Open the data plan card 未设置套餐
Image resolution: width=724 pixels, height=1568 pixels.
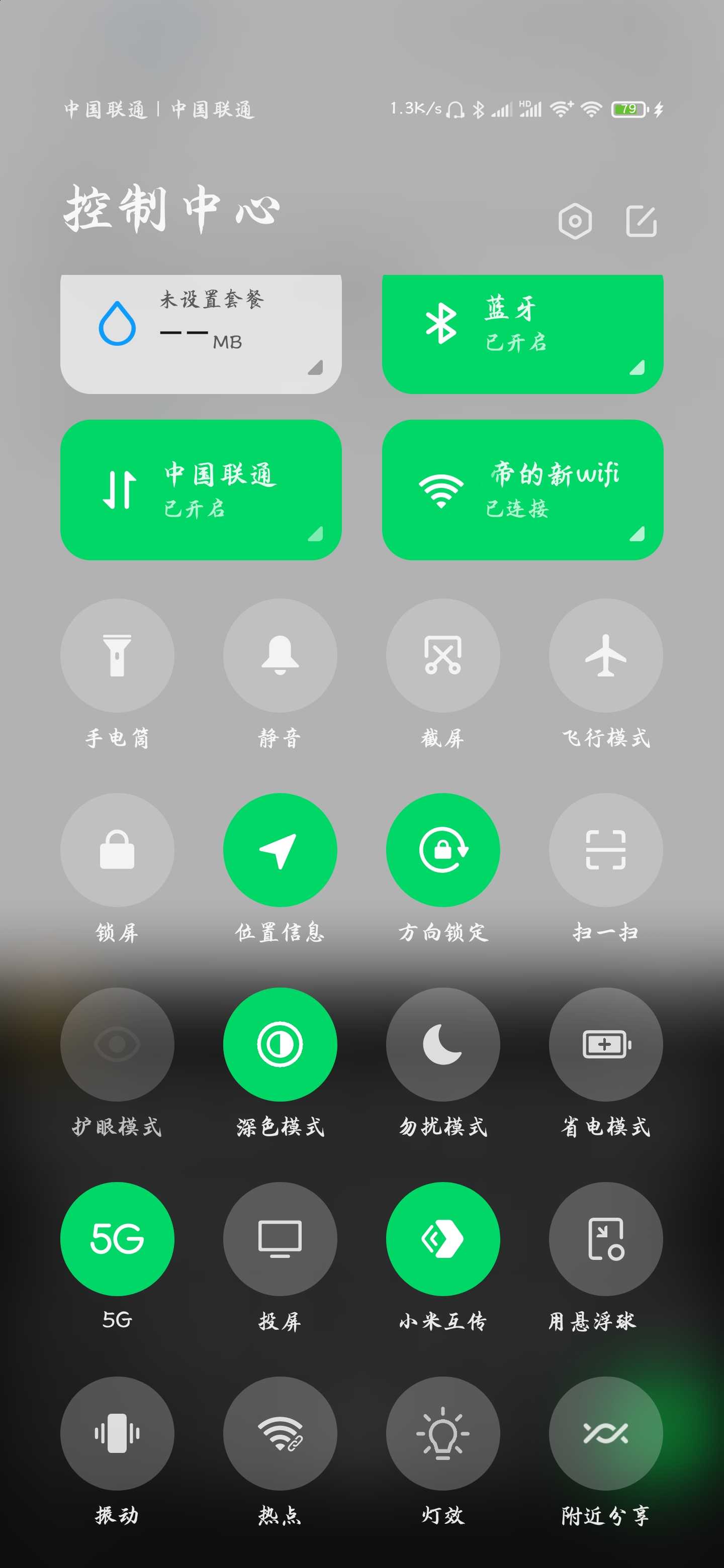201,334
